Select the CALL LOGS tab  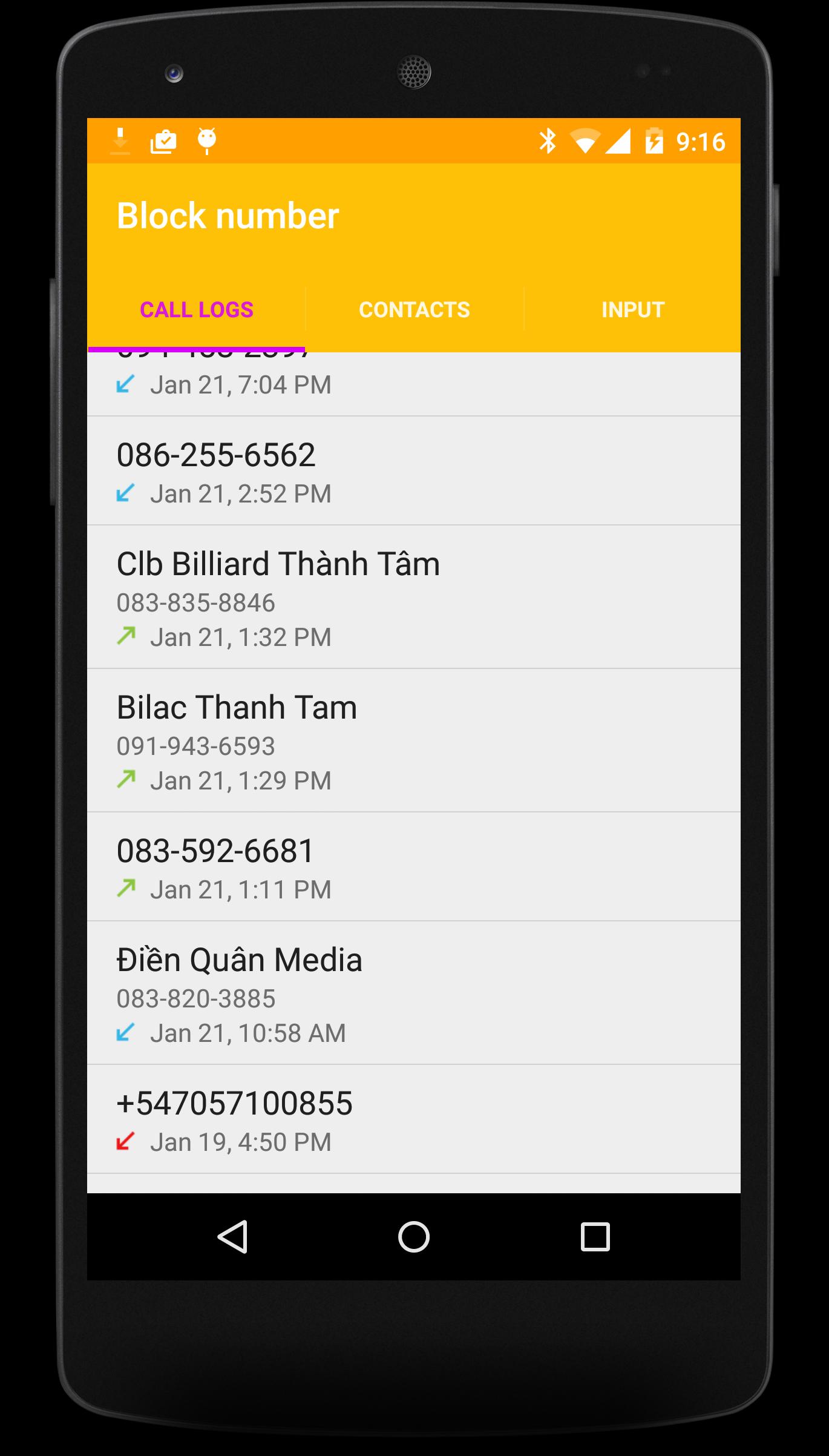tap(197, 309)
